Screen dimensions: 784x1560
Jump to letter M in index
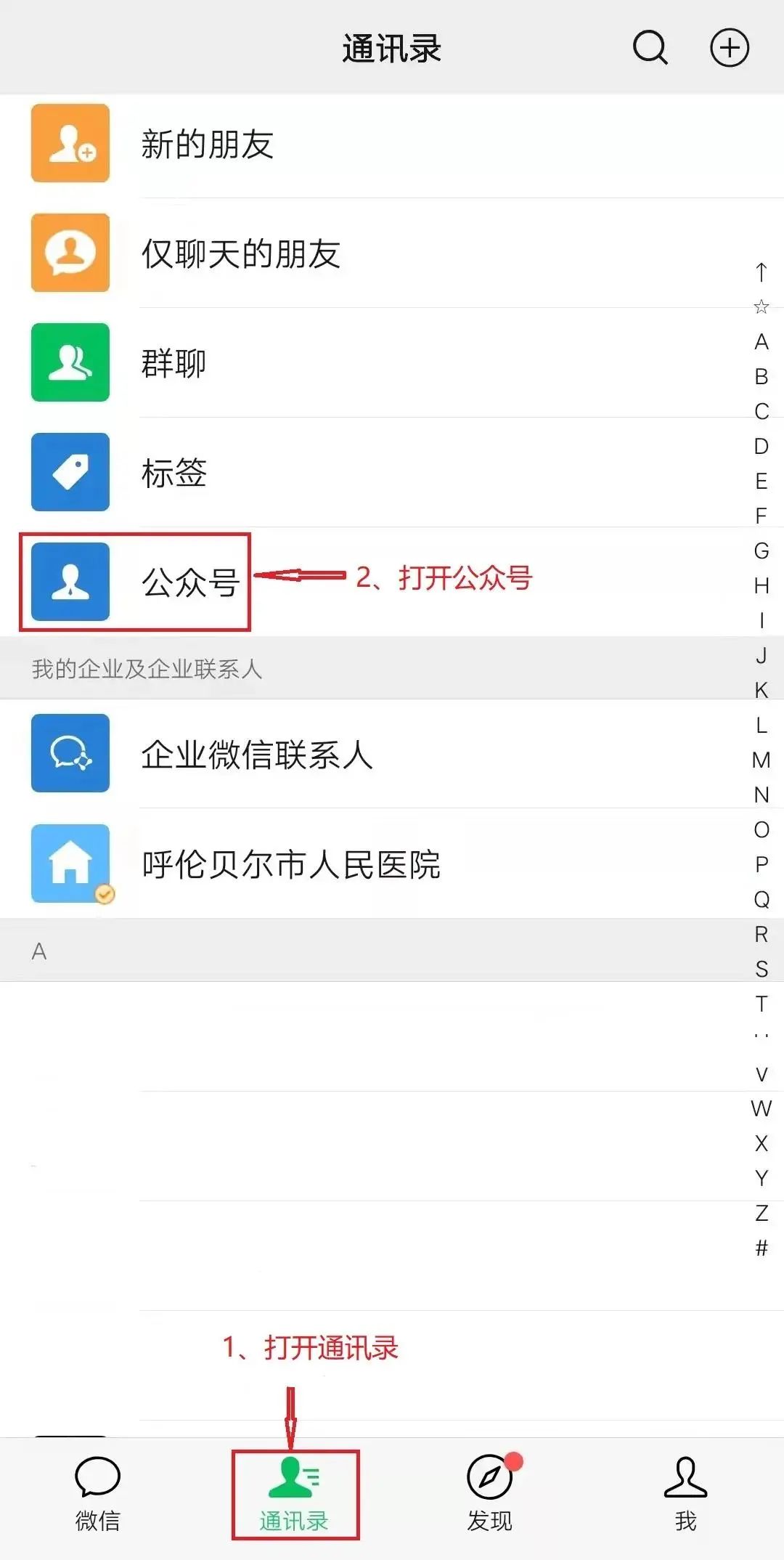coord(761,760)
